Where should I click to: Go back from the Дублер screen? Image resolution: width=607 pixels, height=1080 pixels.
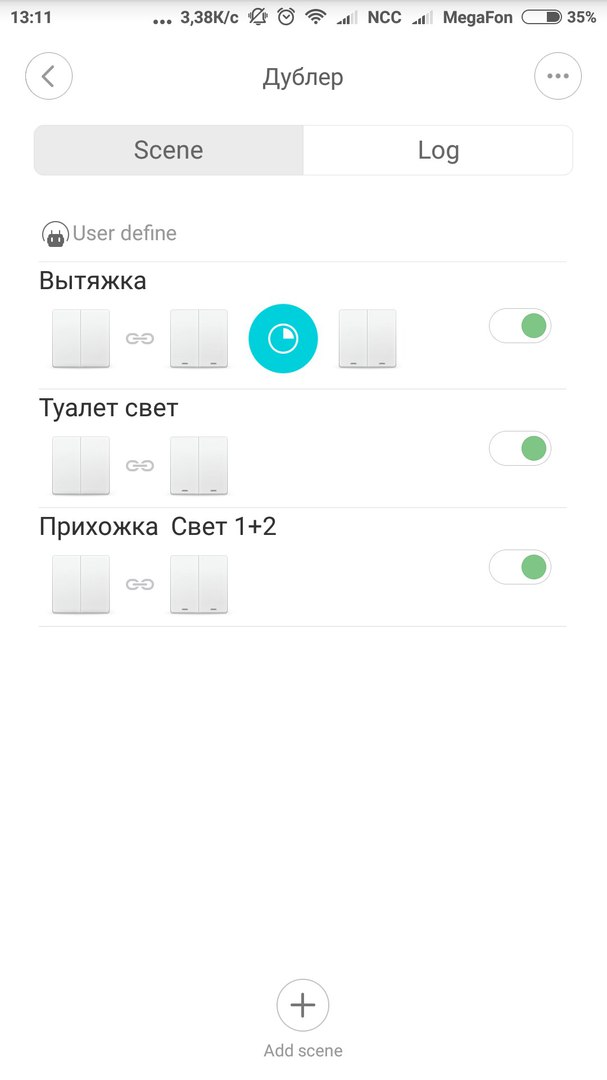(x=49, y=76)
